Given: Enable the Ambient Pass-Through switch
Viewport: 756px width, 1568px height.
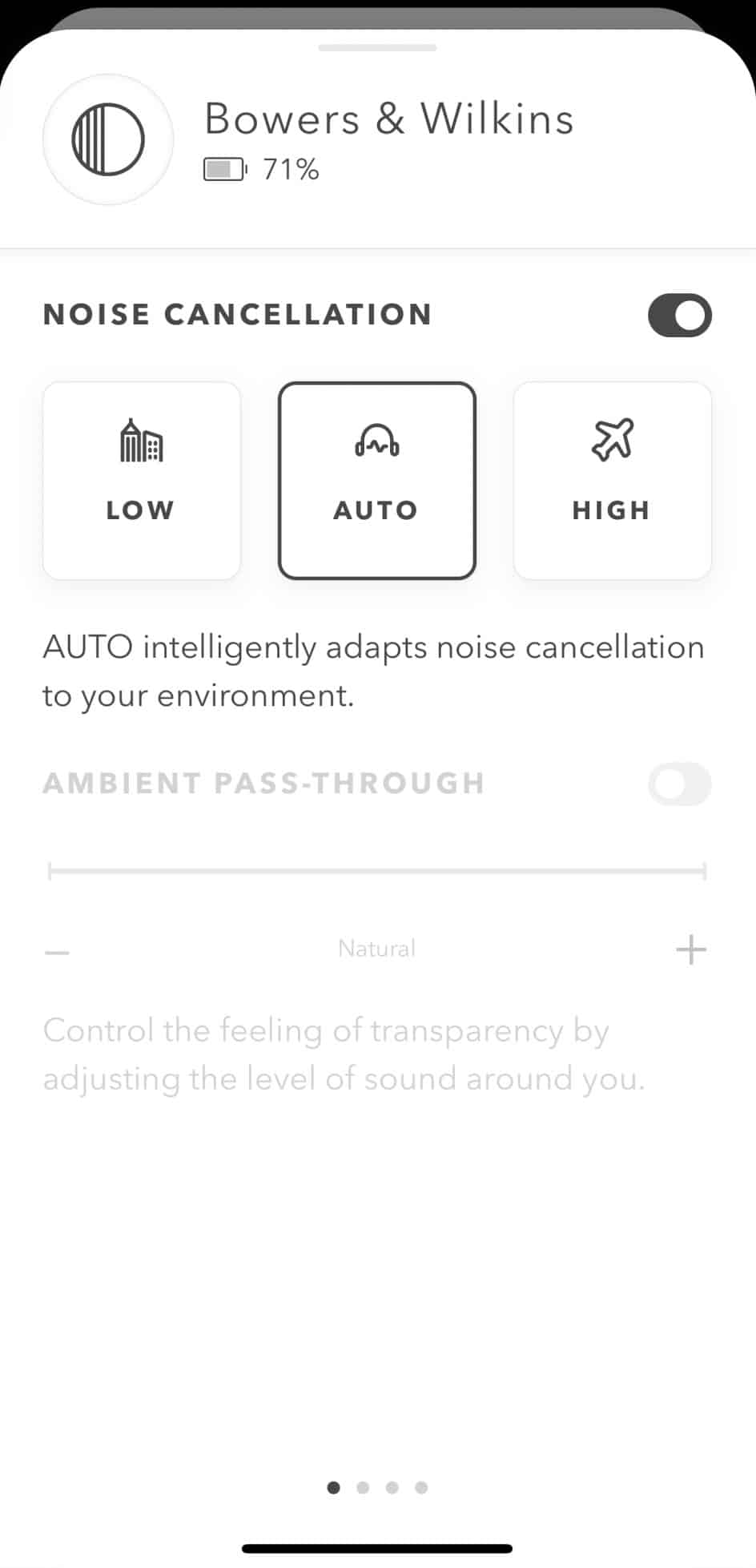Looking at the screenshot, I should pos(679,784).
